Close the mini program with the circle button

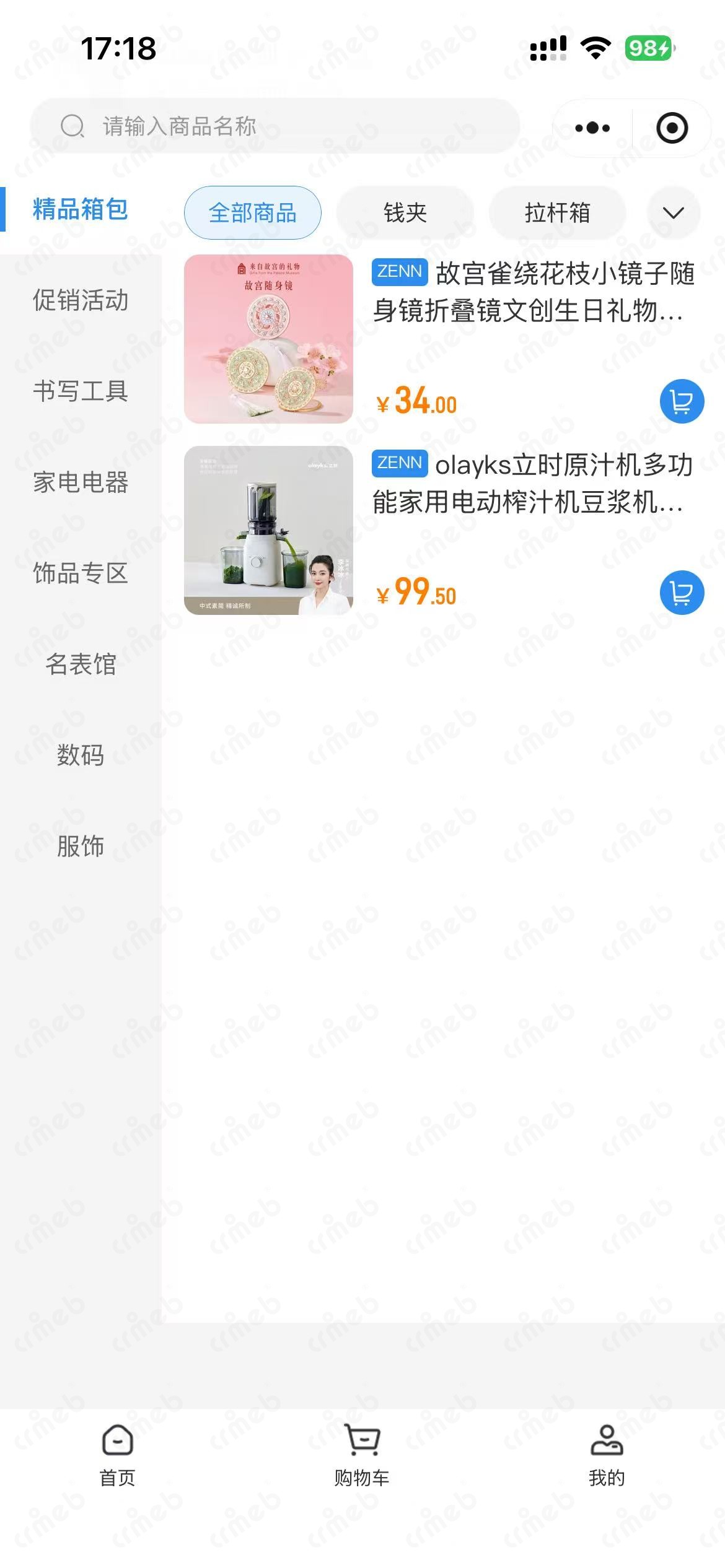[x=672, y=128]
